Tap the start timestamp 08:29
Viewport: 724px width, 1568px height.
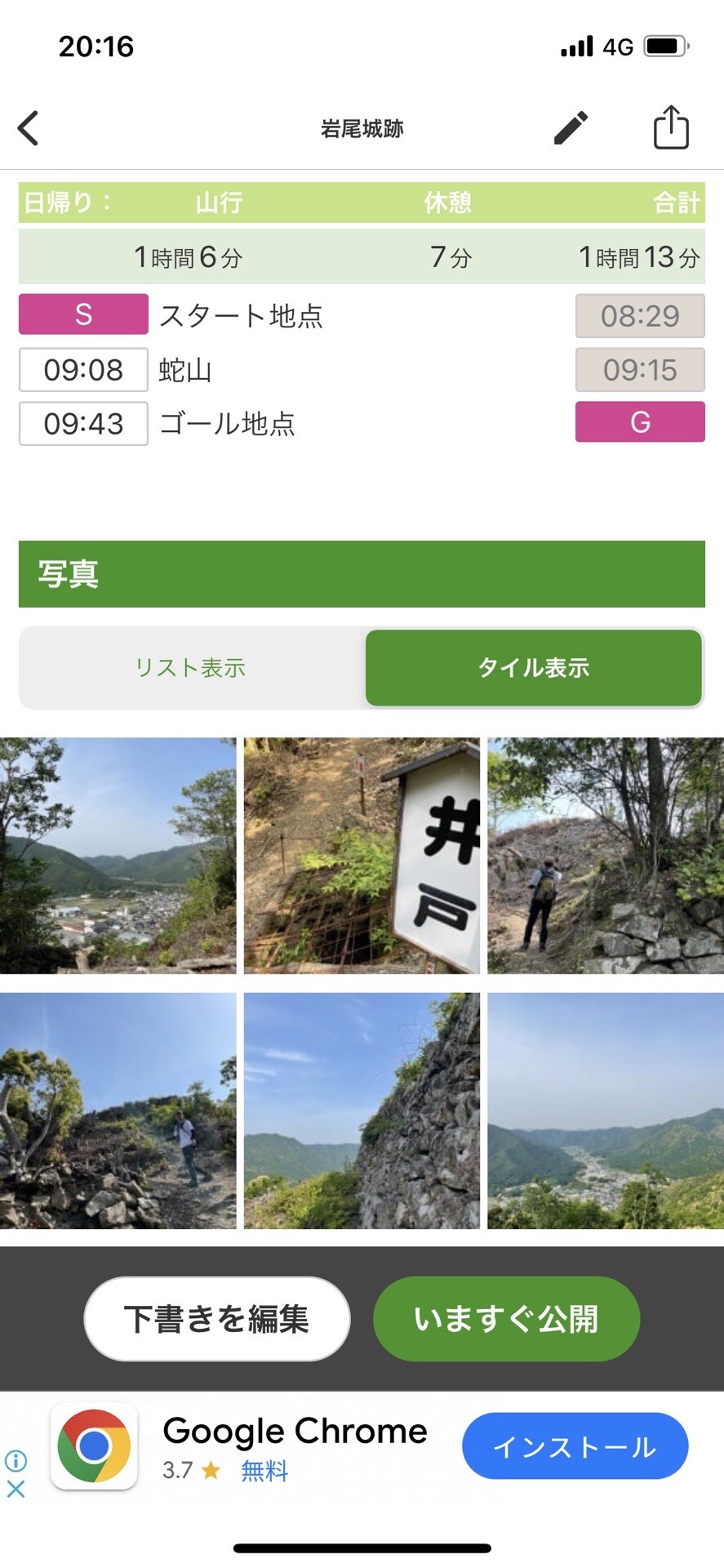click(640, 316)
